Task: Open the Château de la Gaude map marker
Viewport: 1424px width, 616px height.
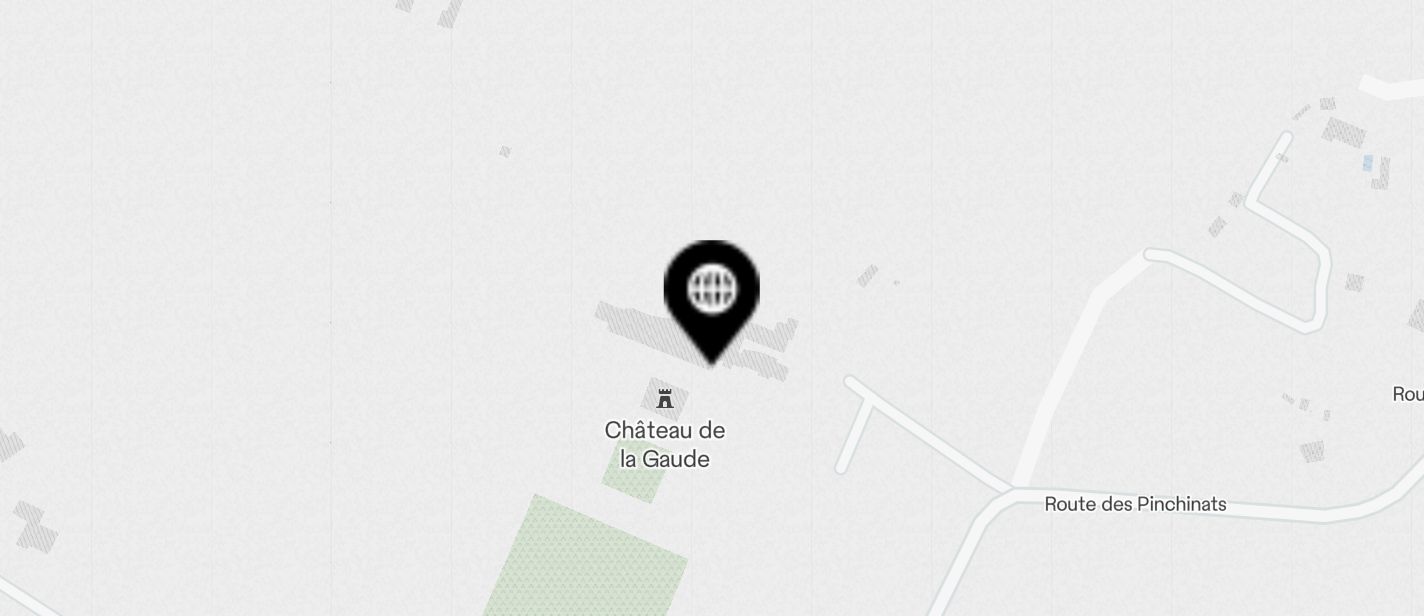Action: click(665, 400)
